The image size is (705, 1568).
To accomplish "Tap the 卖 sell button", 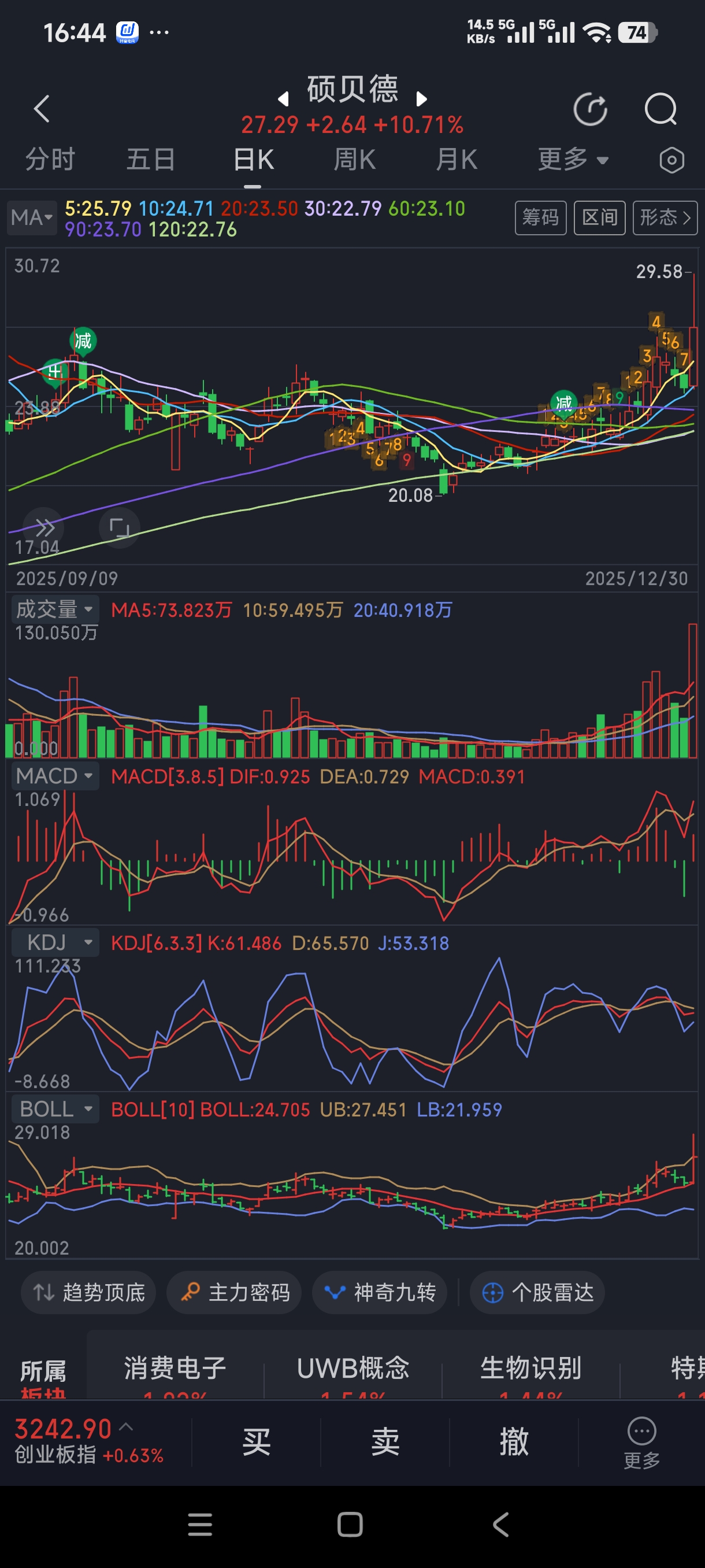I will tap(385, 1441).
